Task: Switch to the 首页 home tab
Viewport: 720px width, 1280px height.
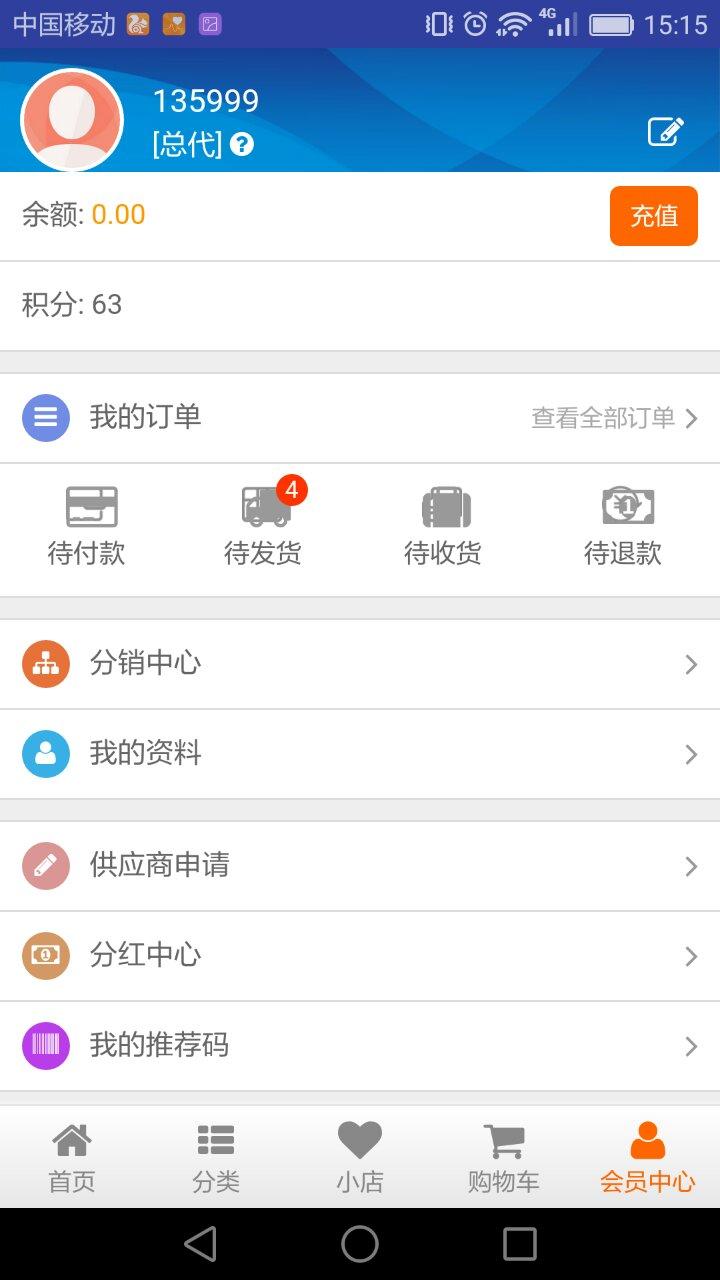Action: tap(72, 1158)
